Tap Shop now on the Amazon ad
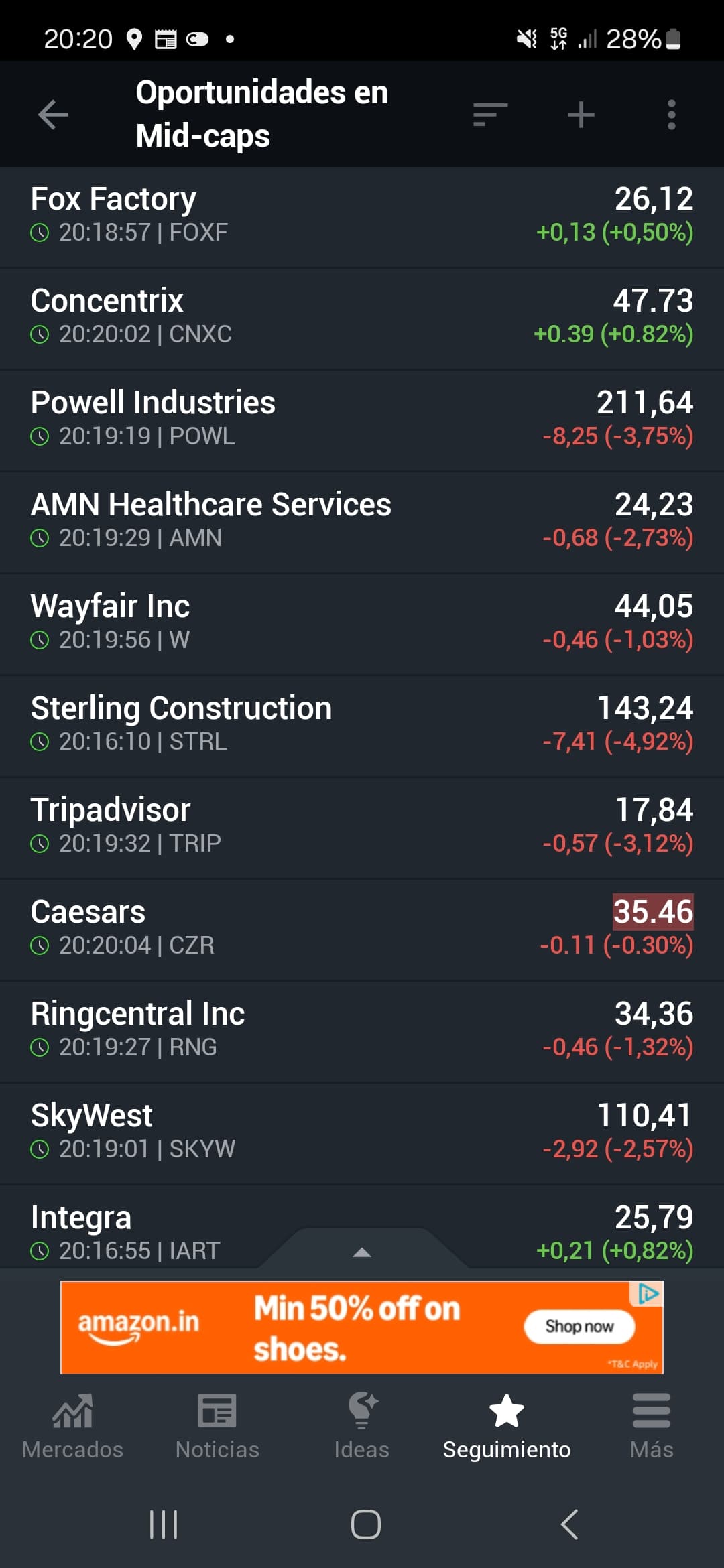 [x=579, y=1326]
